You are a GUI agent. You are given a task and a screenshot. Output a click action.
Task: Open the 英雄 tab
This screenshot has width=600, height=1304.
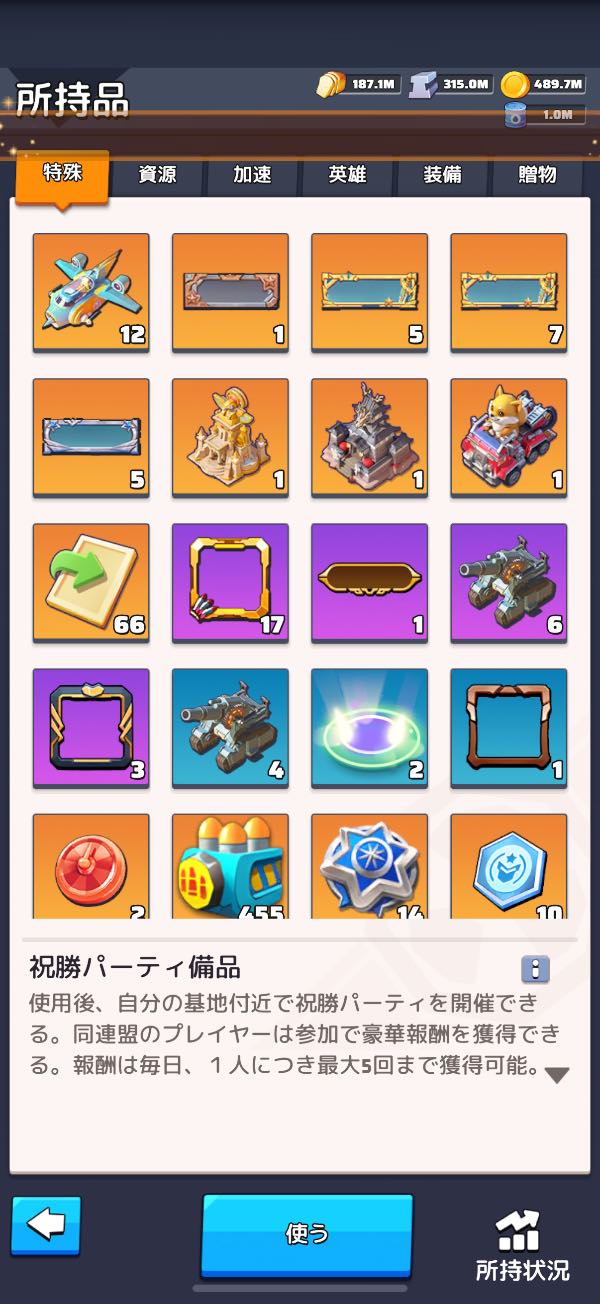tap(347, 174)
